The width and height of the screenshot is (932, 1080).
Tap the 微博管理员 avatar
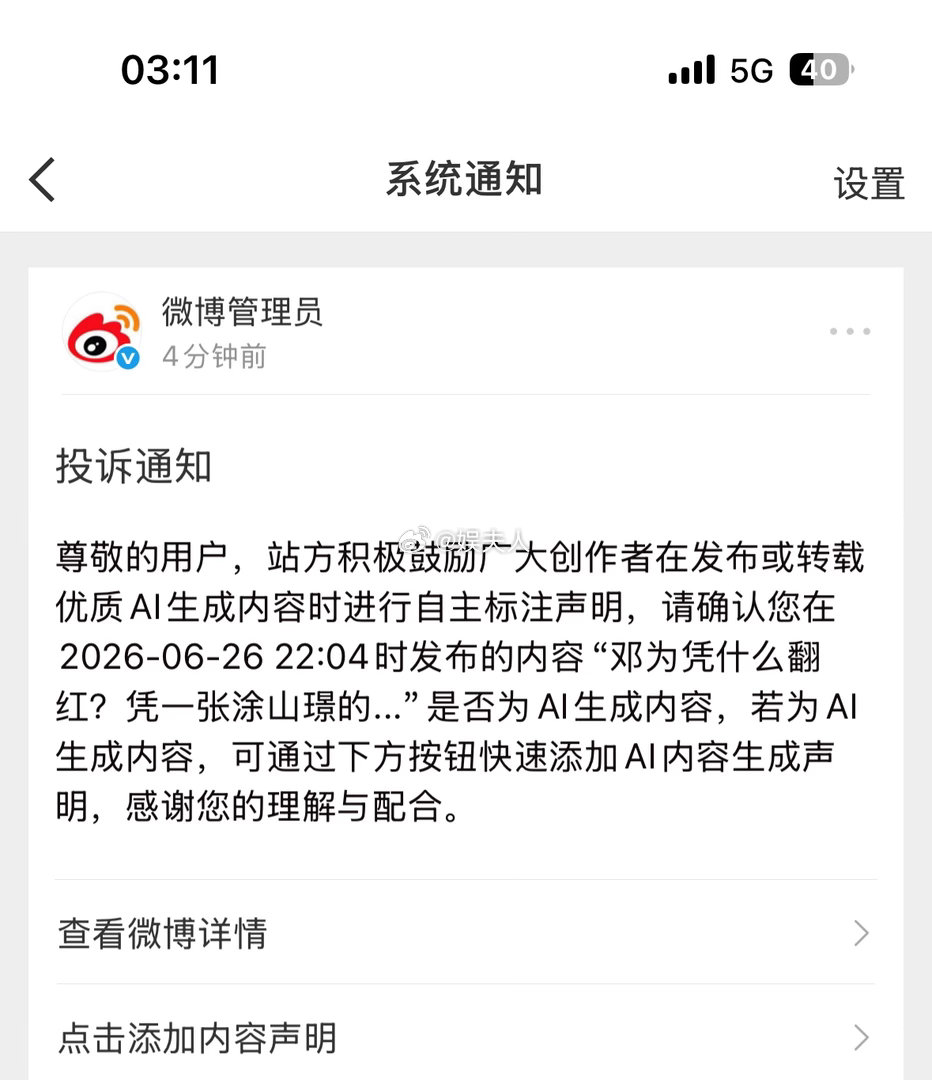coord(102,331)
